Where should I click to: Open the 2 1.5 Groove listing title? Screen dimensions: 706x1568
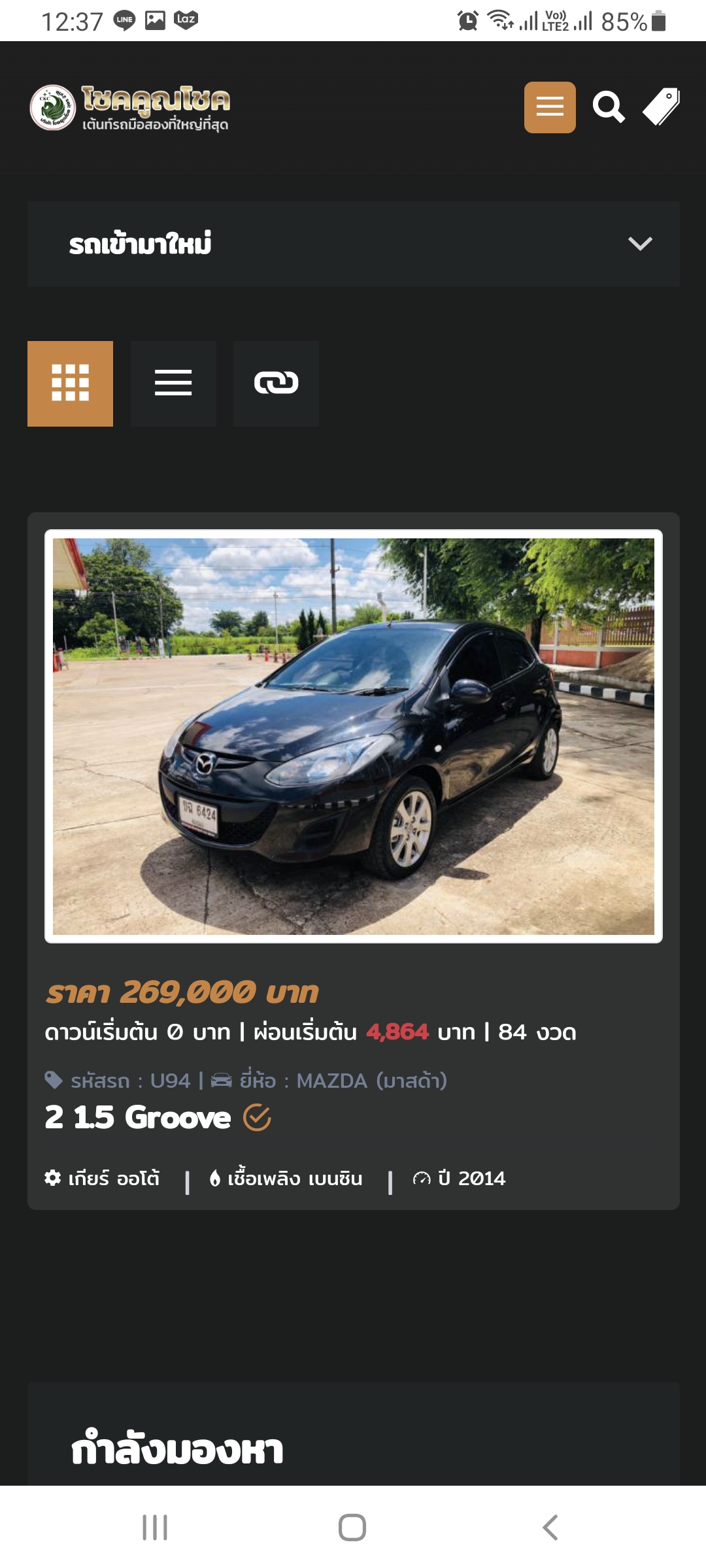click(138, 1117)
